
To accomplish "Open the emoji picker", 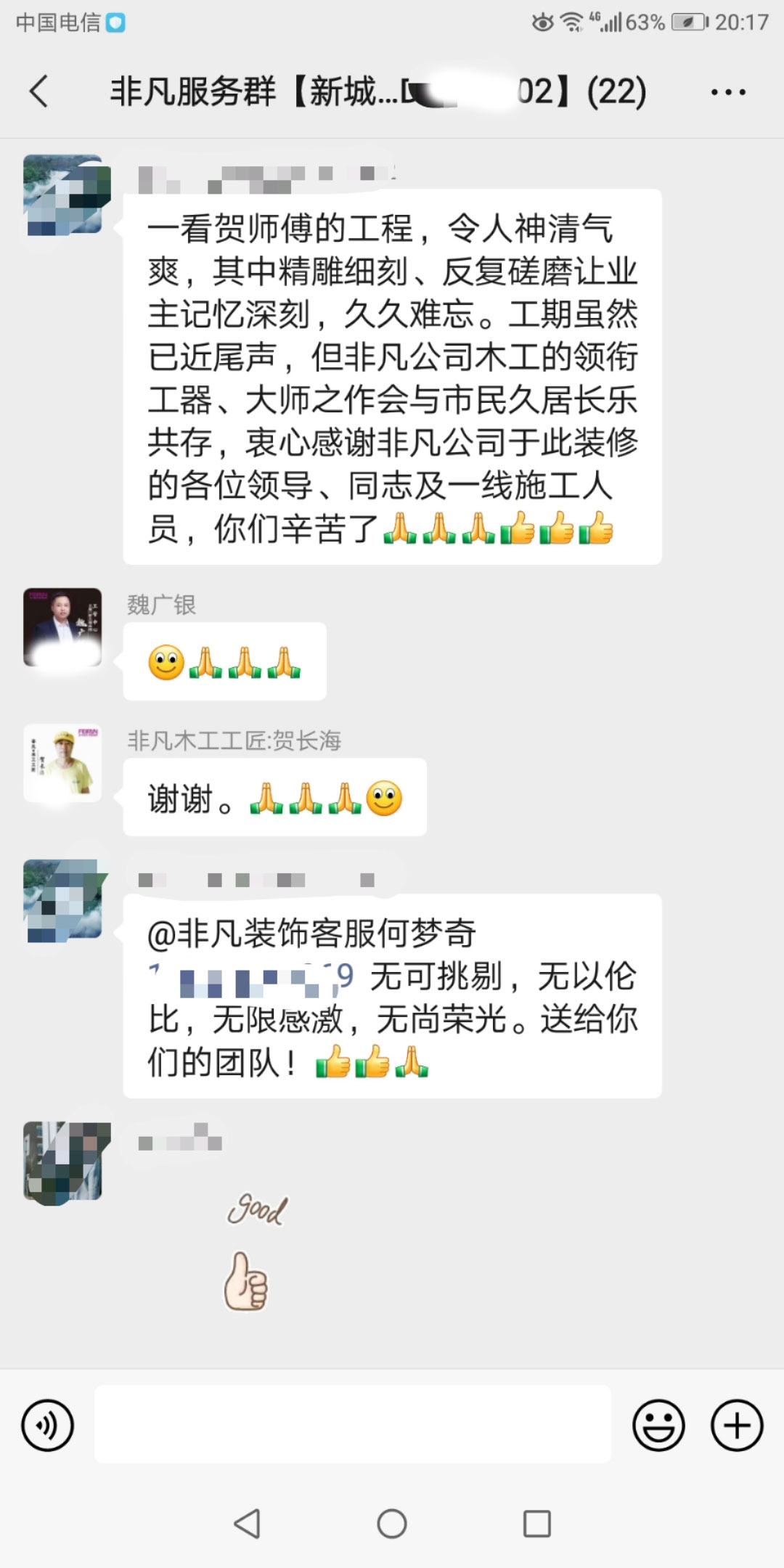I will [658, 1426].
